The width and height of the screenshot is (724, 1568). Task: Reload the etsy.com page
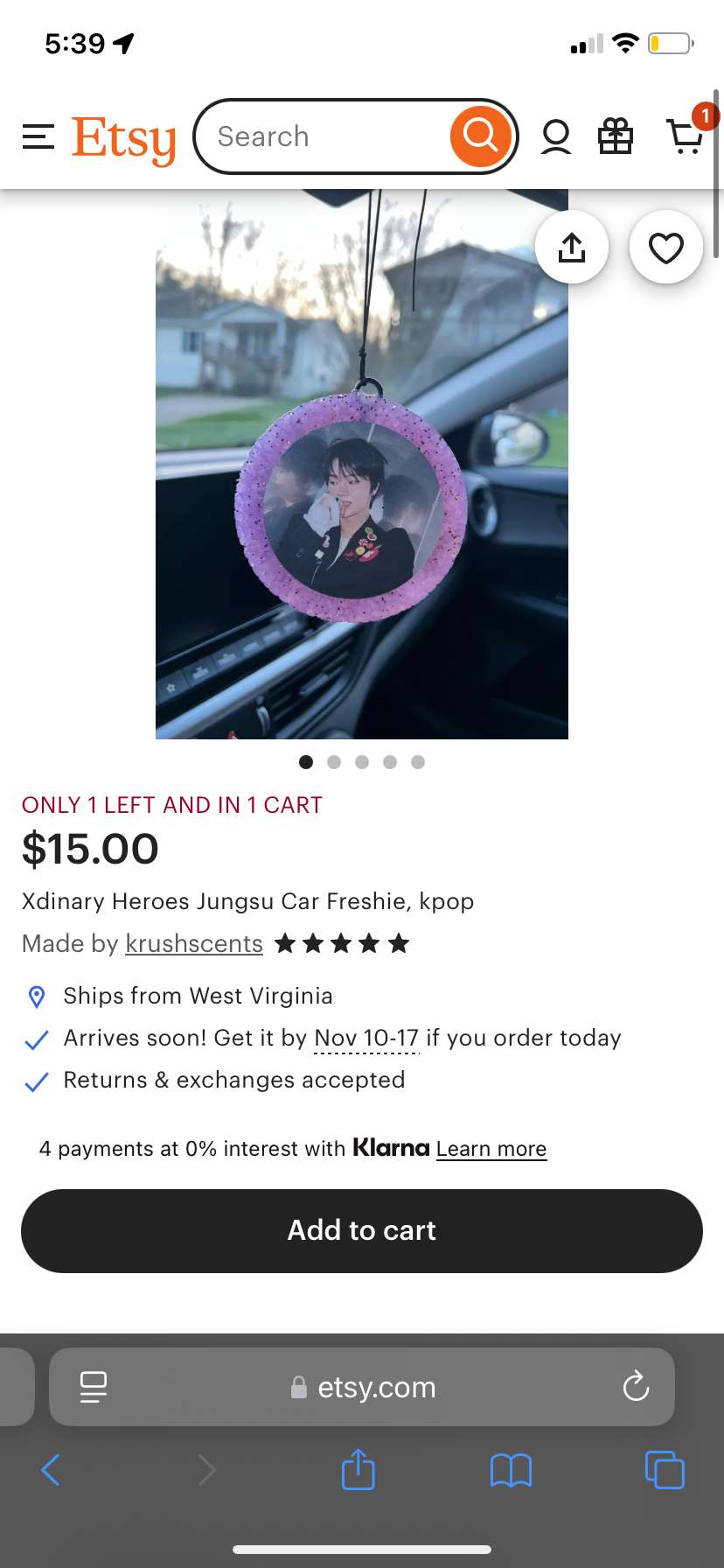[636, 1387]
